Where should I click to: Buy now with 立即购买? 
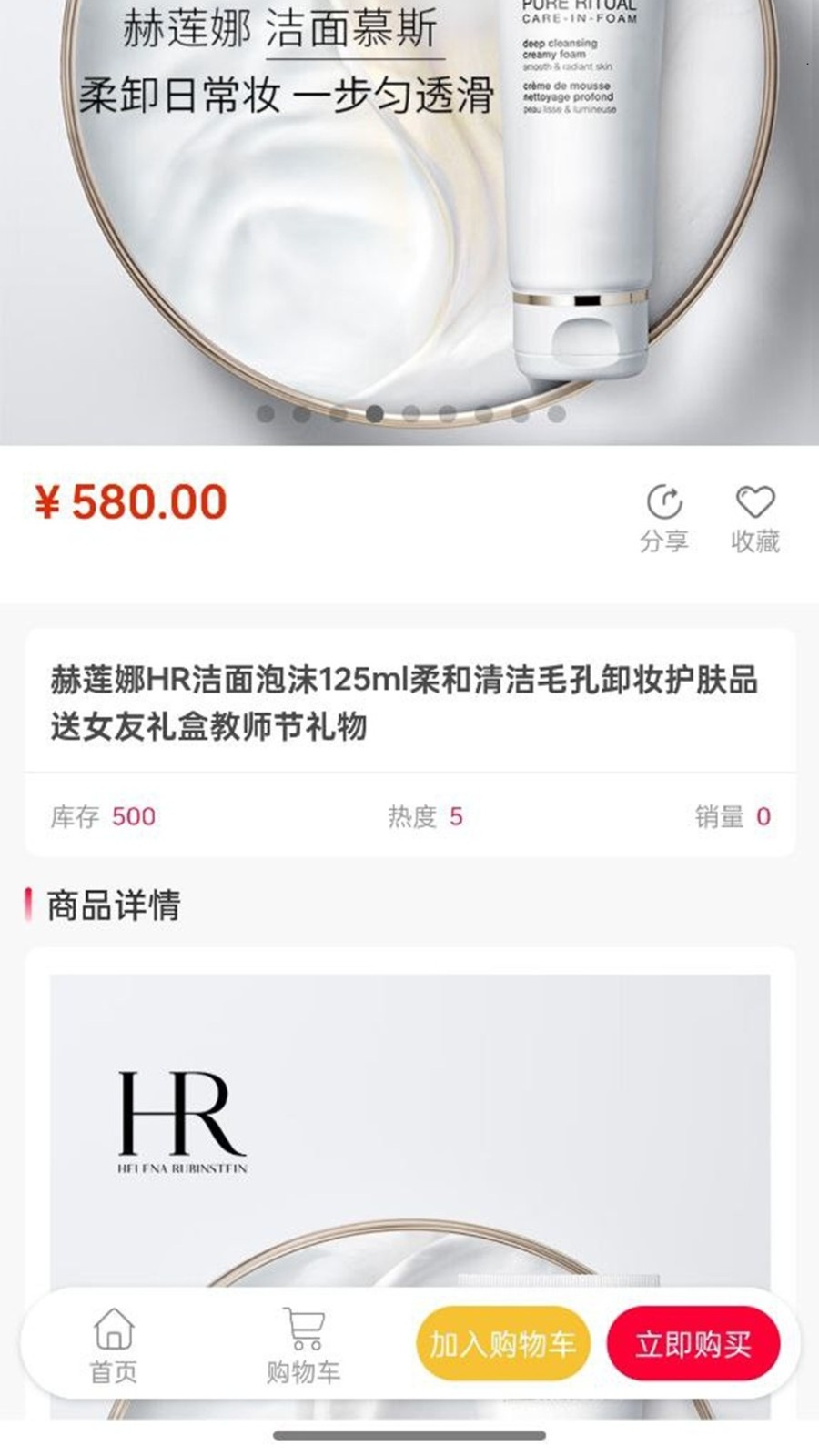[693, 1343]
